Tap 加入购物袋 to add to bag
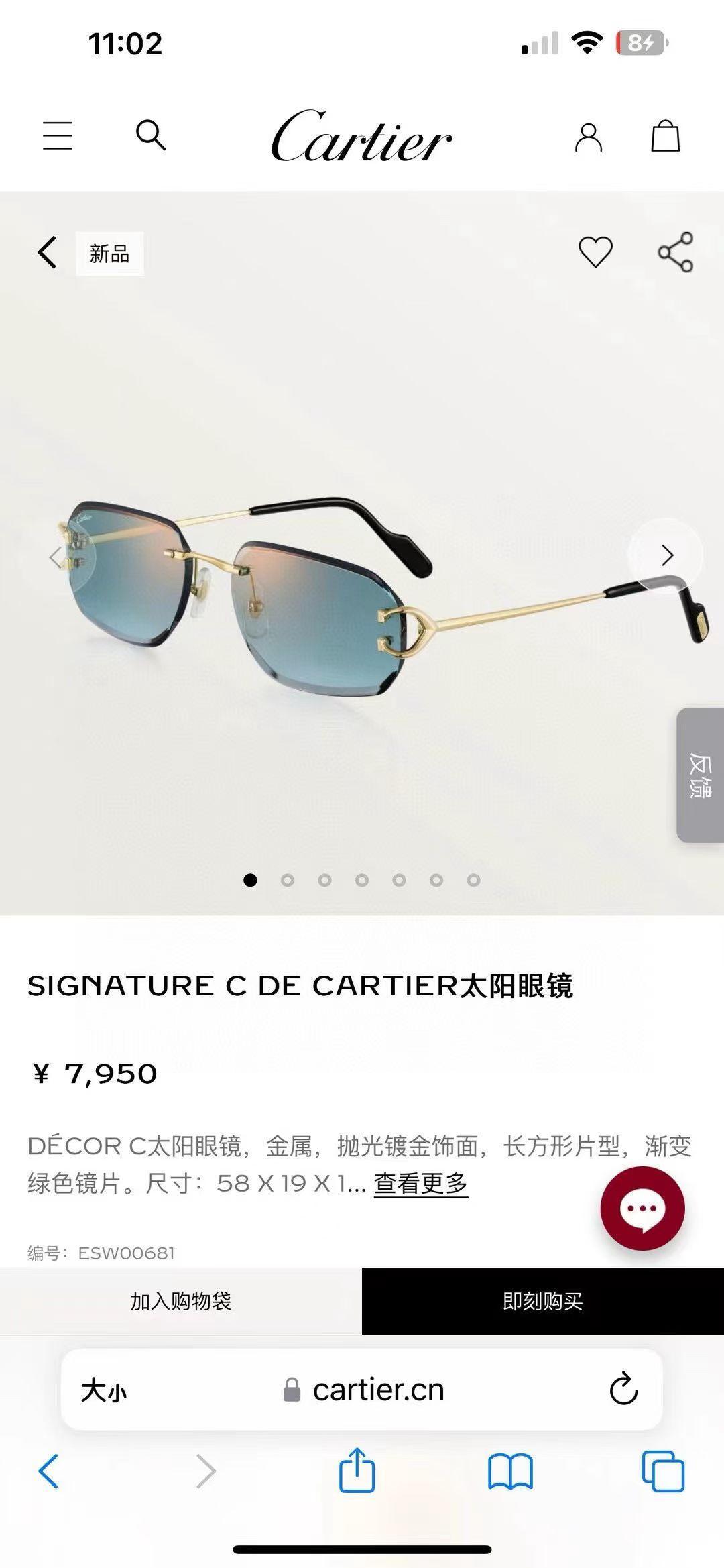 click(x=181, y=1301)
